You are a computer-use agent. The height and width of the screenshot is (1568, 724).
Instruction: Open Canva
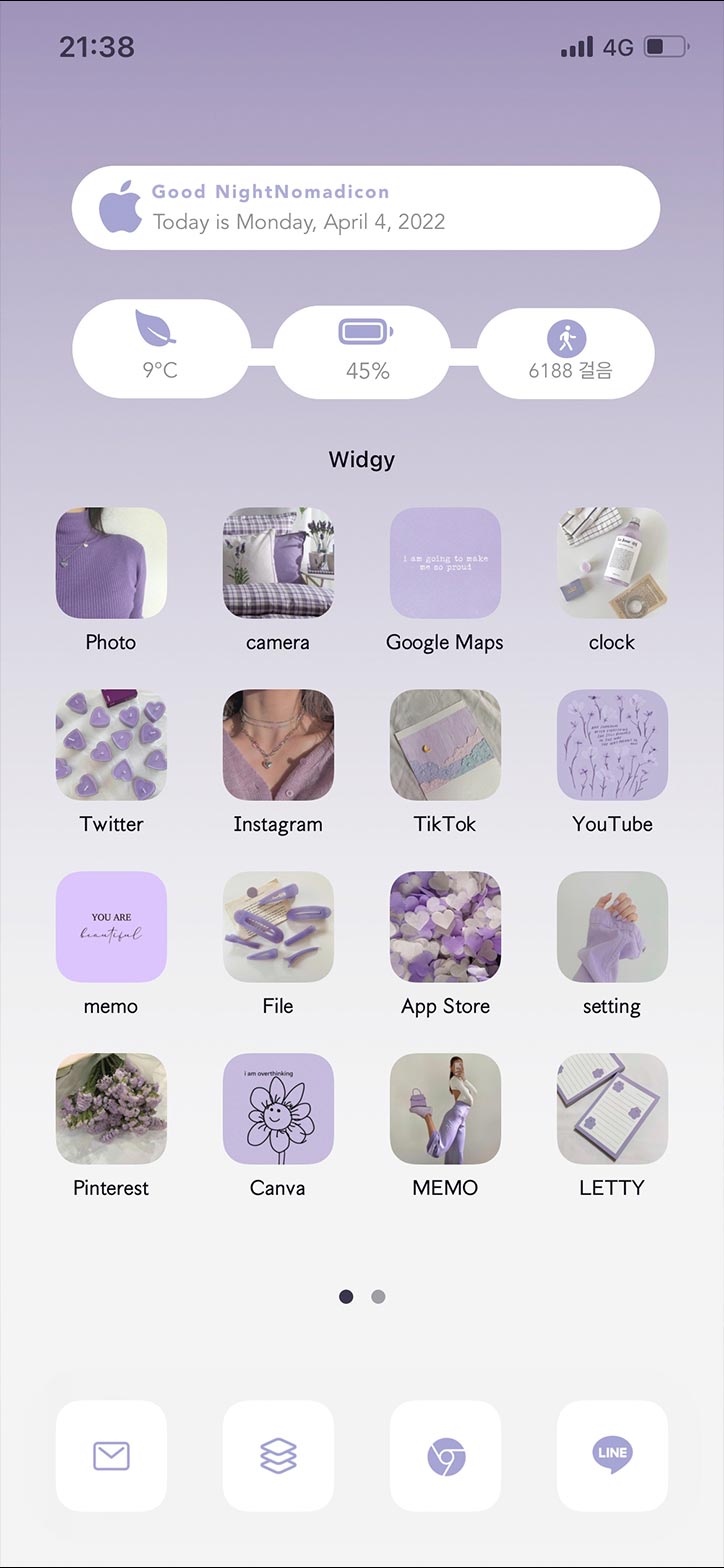click(x=278, y=1109)
